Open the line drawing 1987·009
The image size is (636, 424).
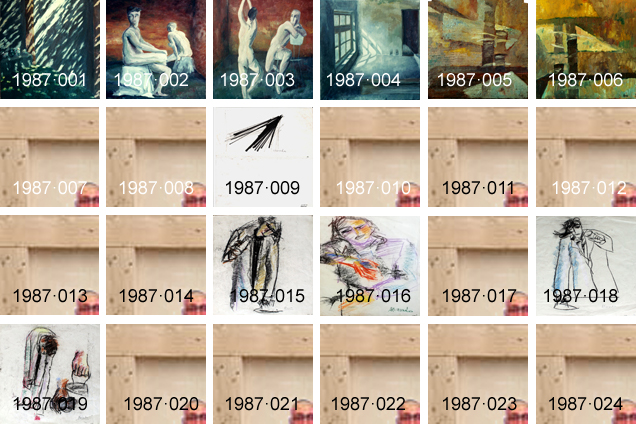(263, 157)
